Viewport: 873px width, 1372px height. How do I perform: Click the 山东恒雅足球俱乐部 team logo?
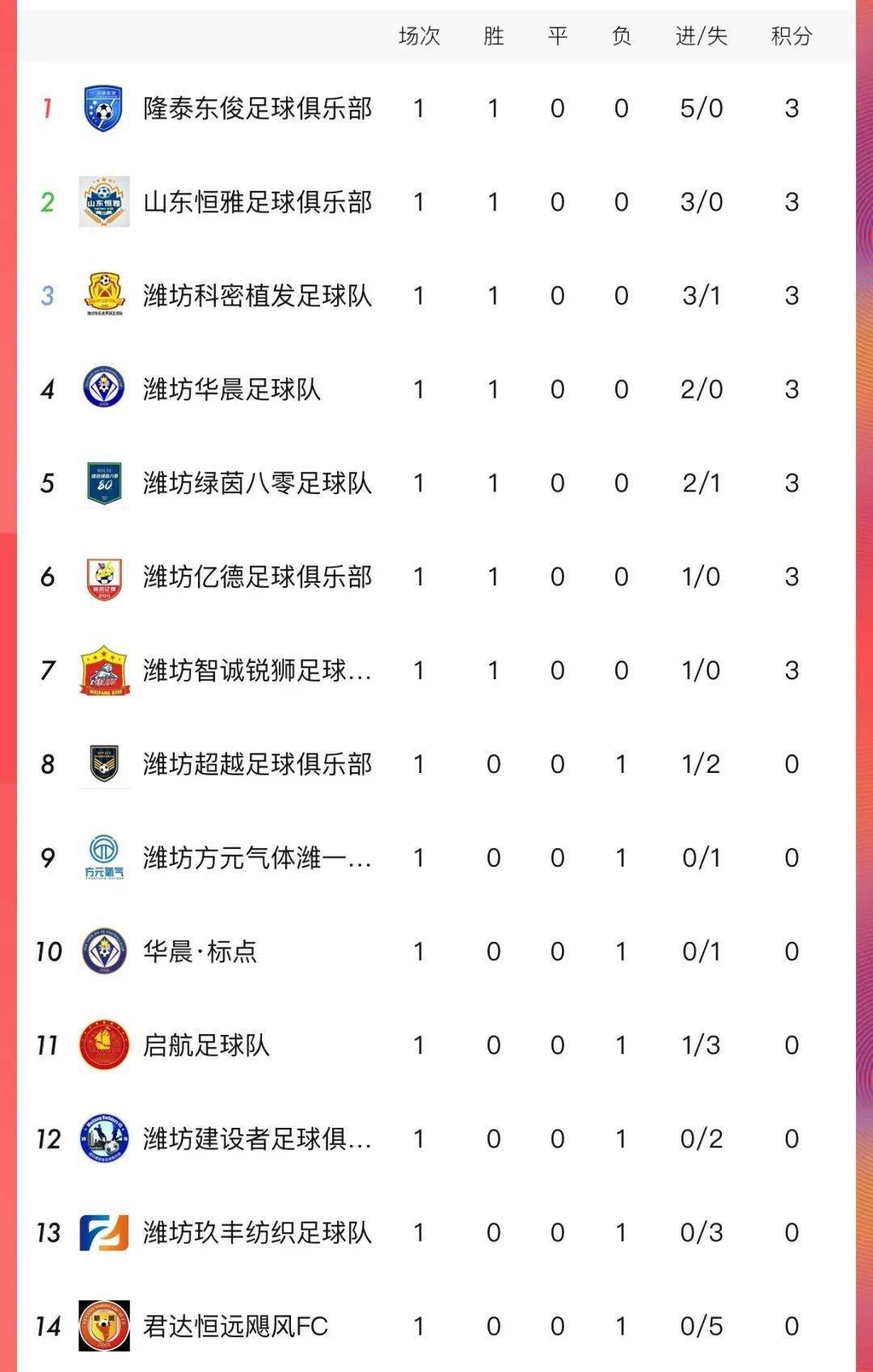tap(103, 204)
